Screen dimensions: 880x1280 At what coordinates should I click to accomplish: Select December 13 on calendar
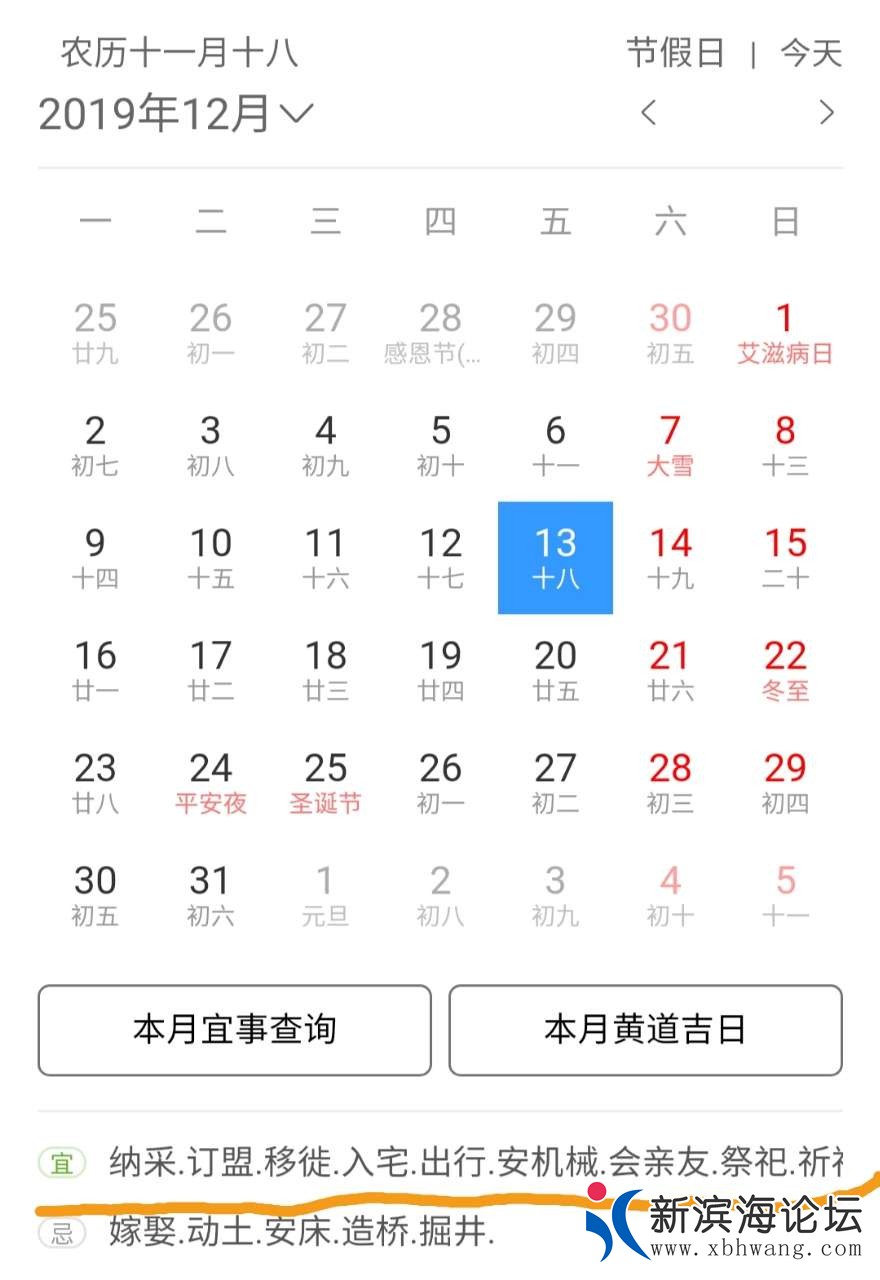pyautogui.click(x=555, y=557)
